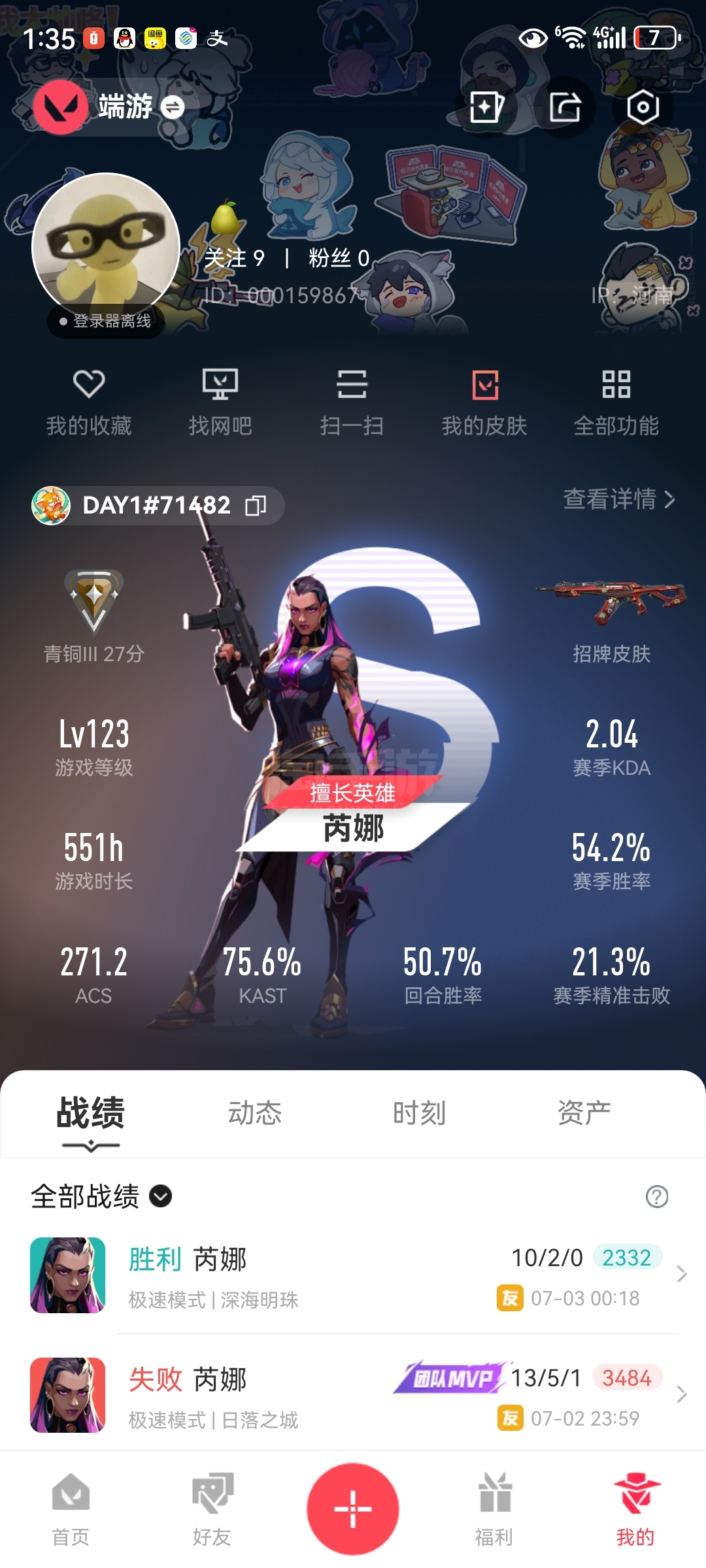This screenshot has width=706, height=1568.
Task: Switch to the 资产 tab
Action: click(x=584, y=1113)
